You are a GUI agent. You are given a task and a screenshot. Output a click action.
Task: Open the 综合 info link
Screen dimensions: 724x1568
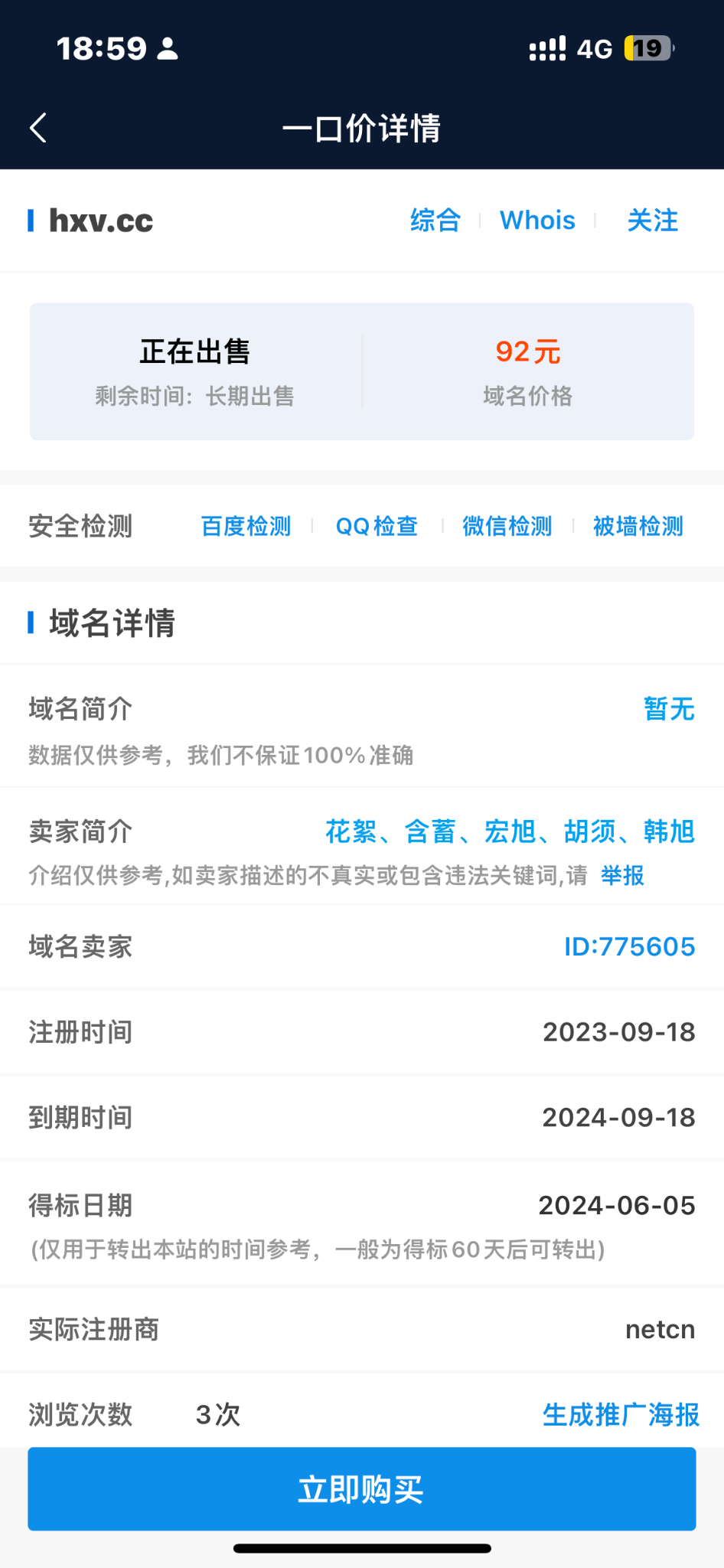(x=435, y=220)
